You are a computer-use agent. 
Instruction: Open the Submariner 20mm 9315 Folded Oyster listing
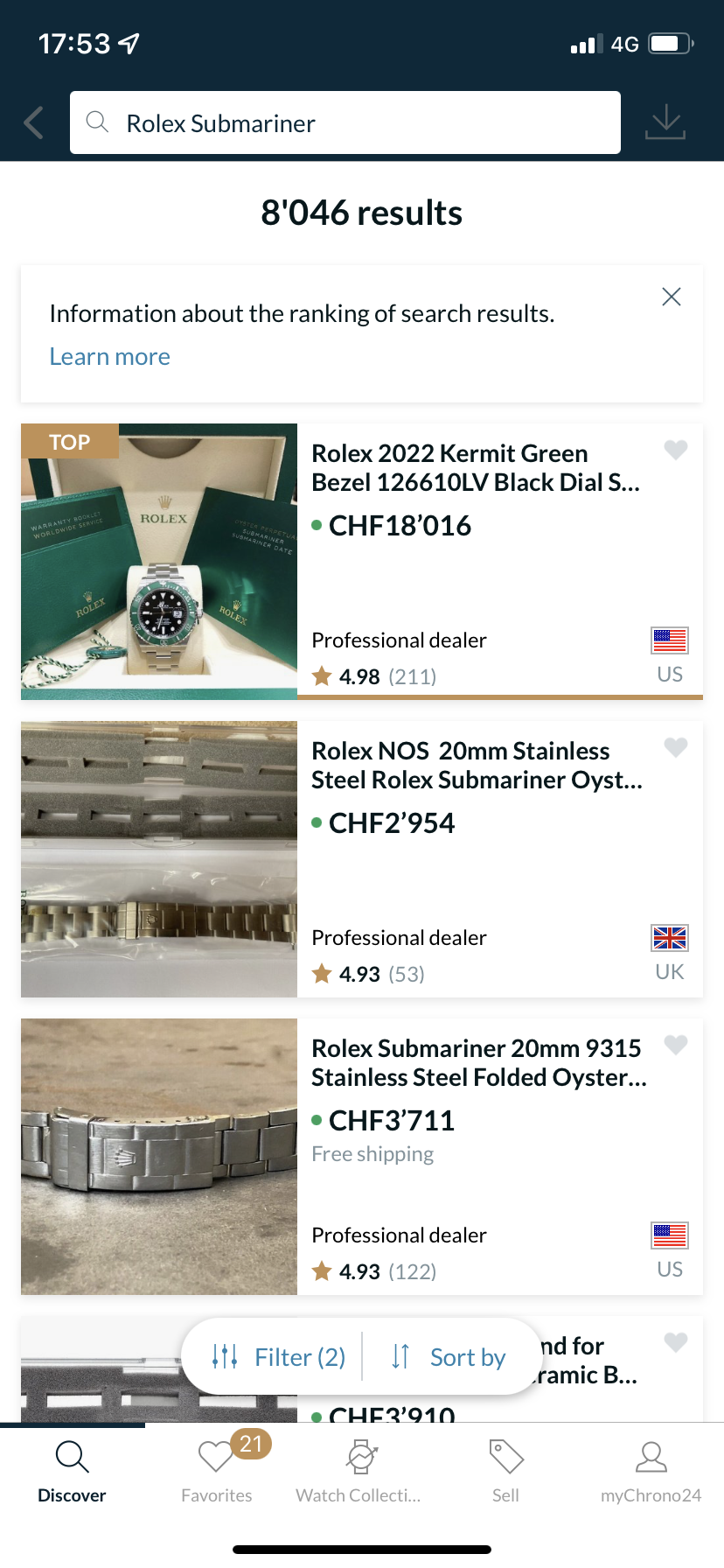pyautogui.click(x=477, y=1063)
